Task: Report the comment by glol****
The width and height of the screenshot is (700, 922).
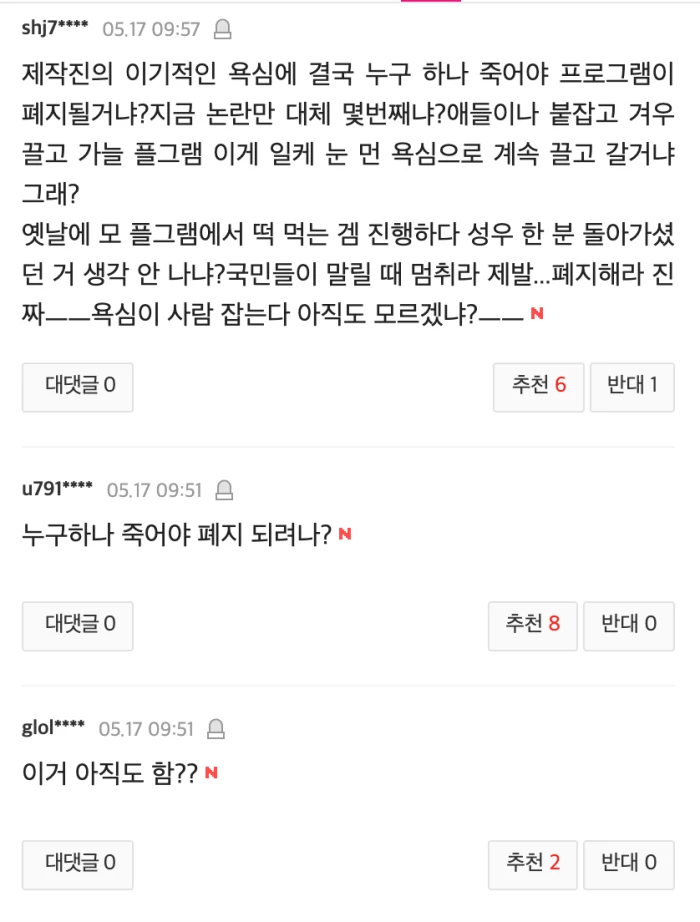Action: pos(217,729)
